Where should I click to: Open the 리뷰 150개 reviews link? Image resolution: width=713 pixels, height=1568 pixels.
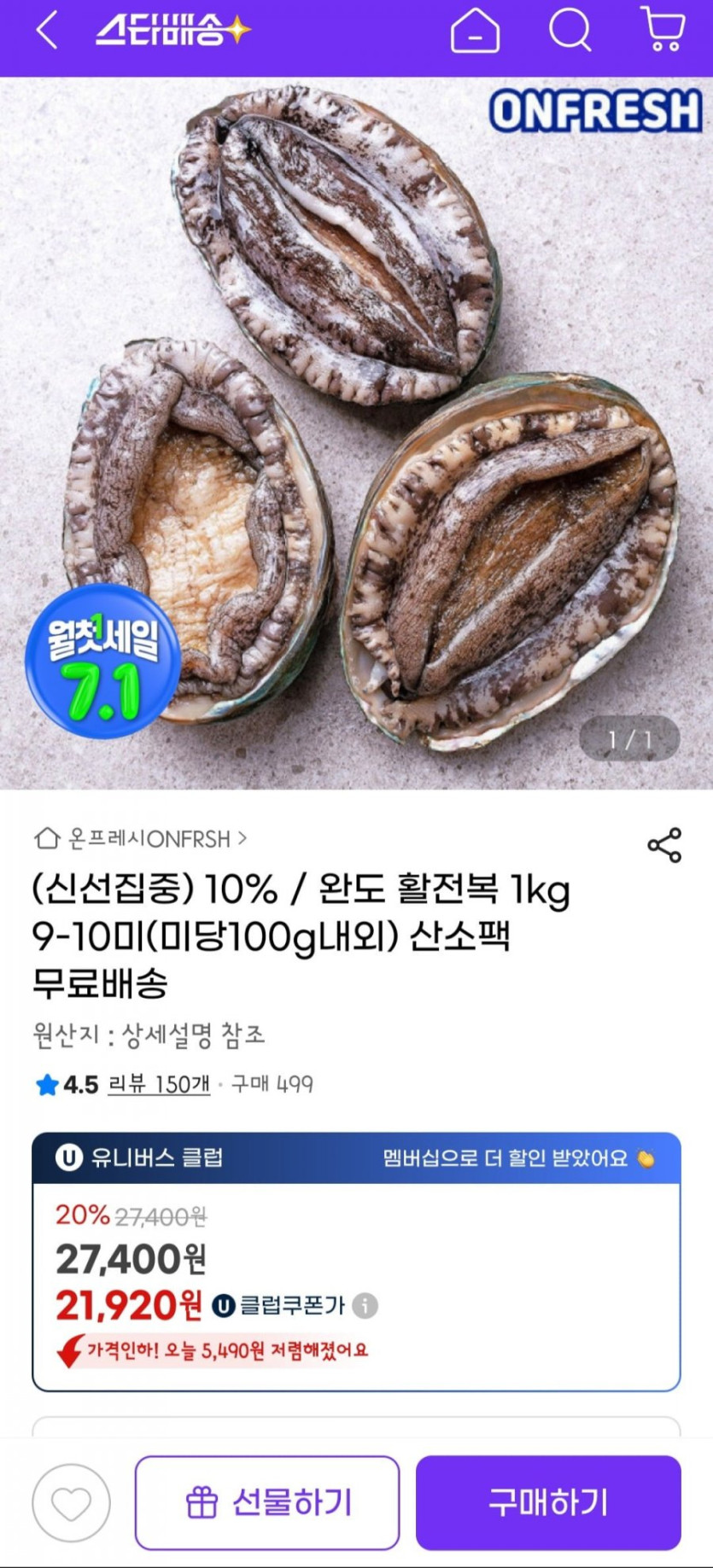[159, 1084]
